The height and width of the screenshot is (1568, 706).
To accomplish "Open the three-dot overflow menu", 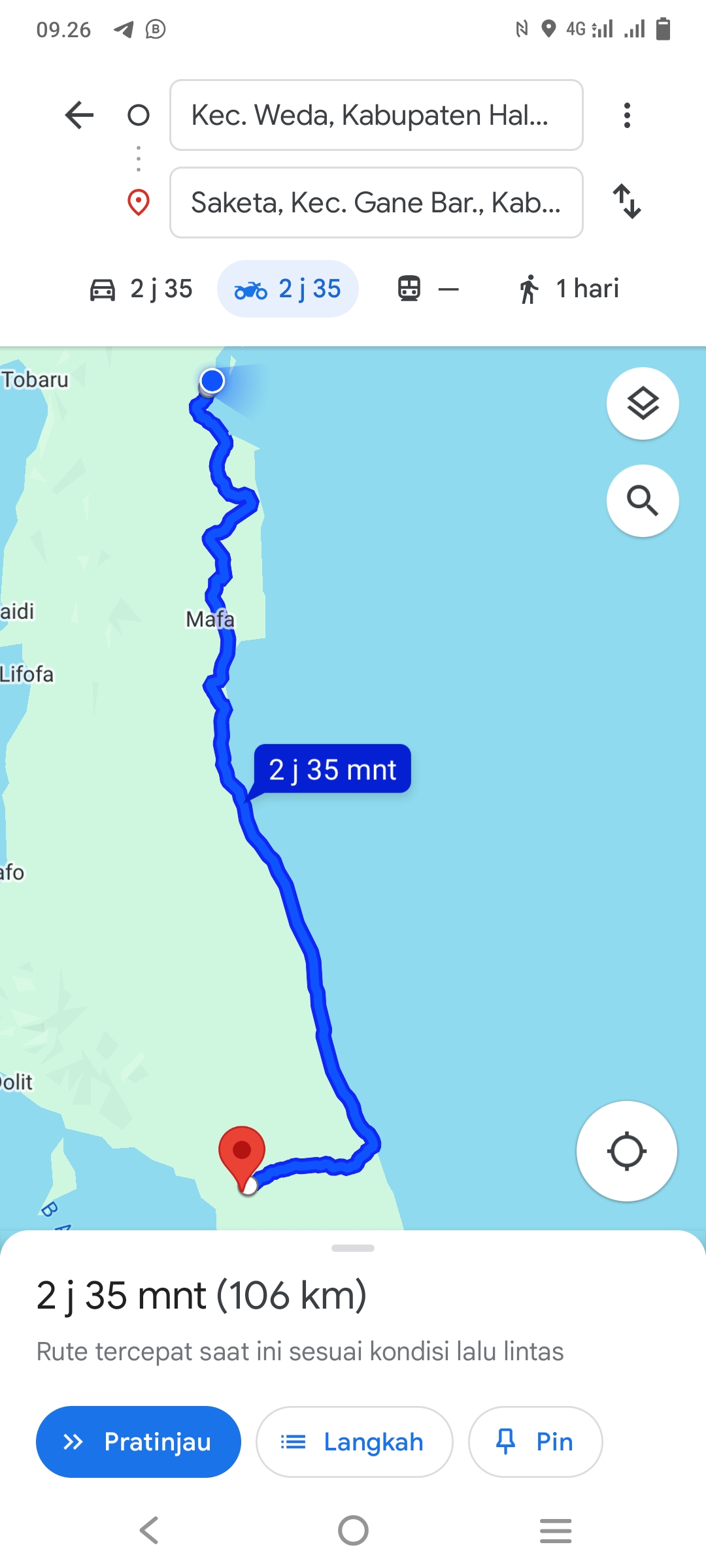I will [x=627, y=115].
